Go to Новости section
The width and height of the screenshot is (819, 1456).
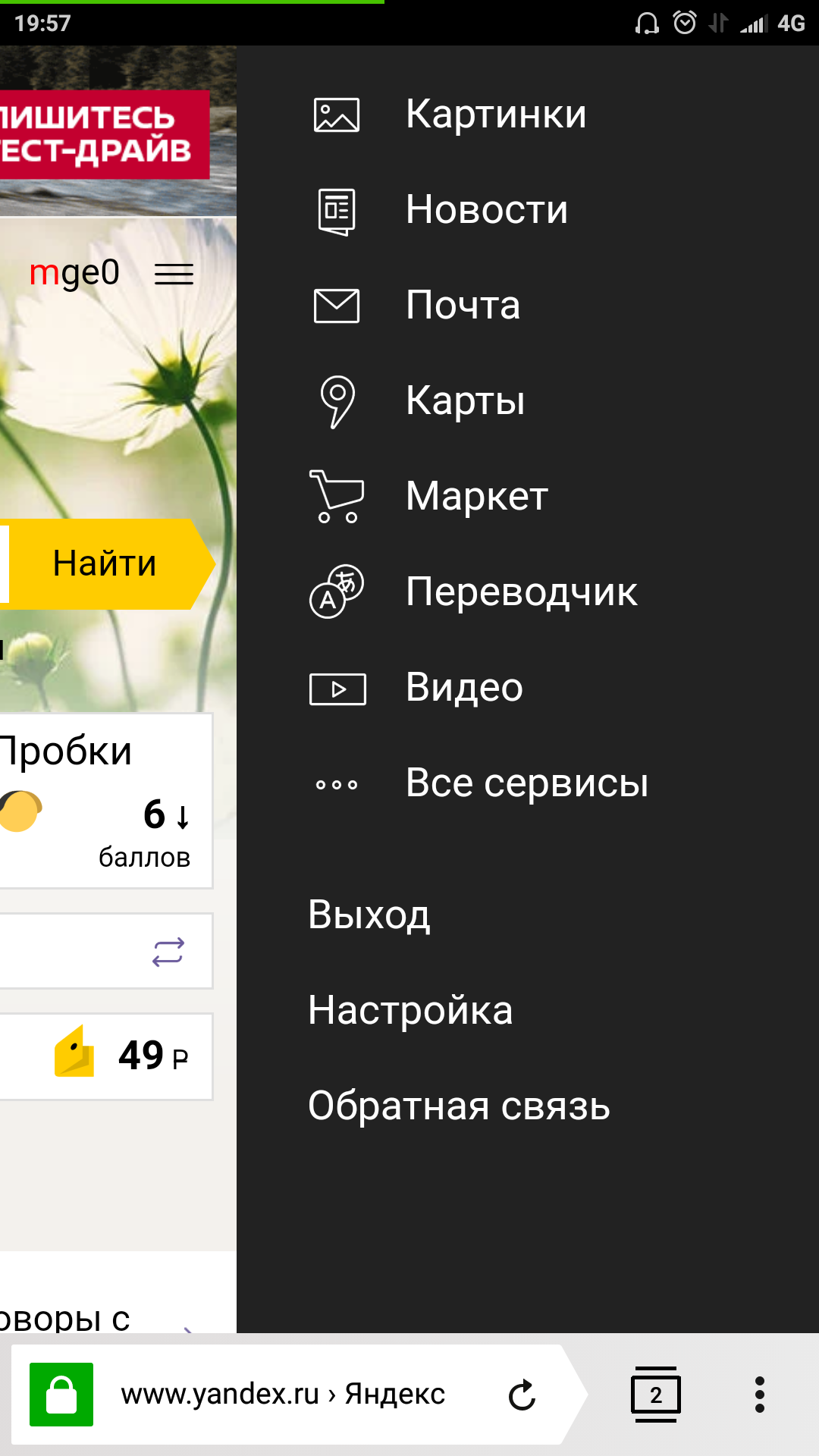pos(486,210)
